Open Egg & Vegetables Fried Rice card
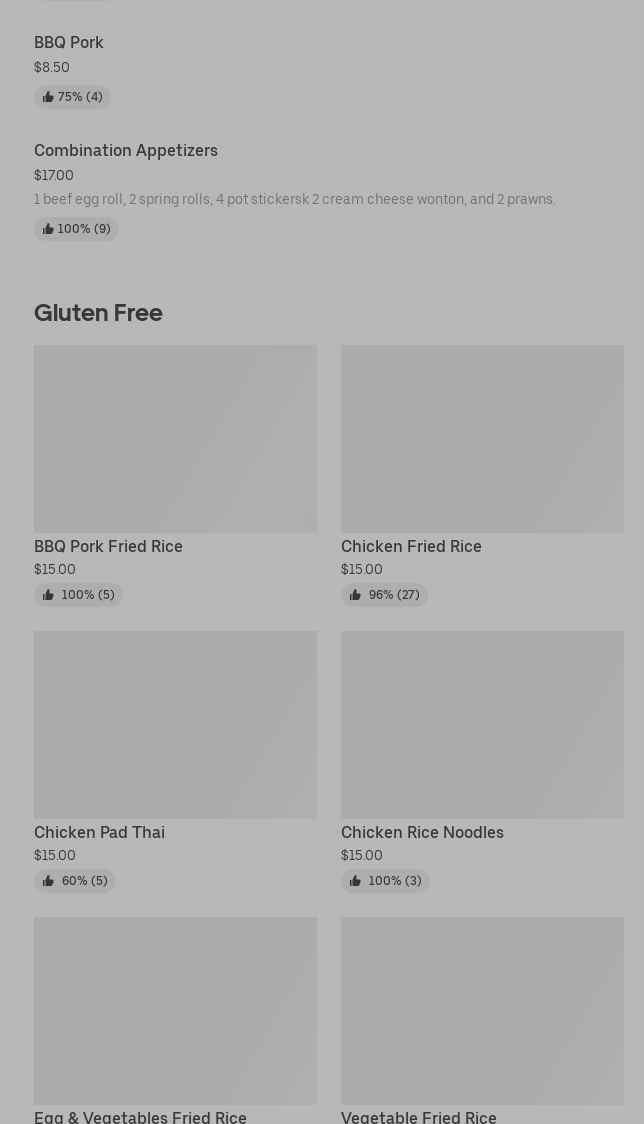 (x=175, y=1020)
